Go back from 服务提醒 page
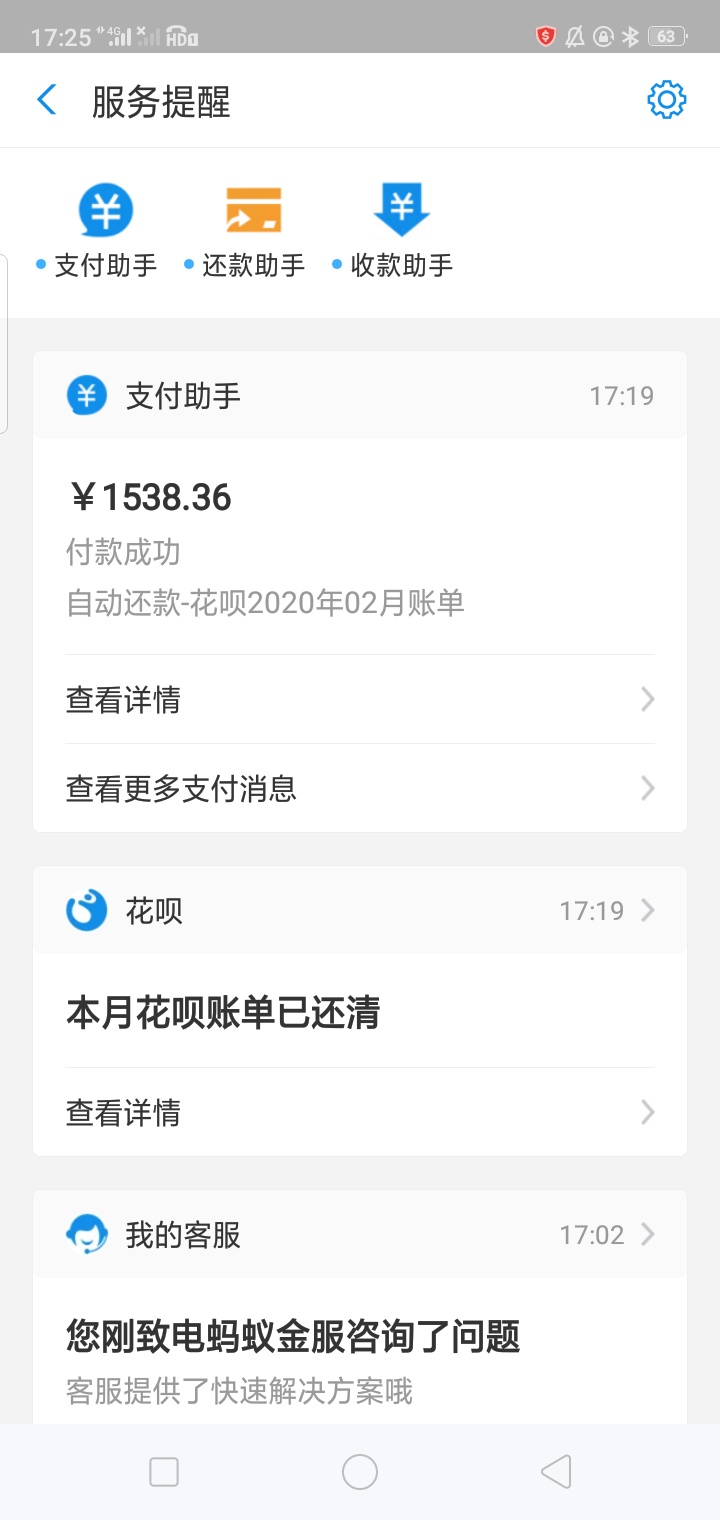This screenshot has width=720, height=1520. pyautogui.click(x=46, y=101)
